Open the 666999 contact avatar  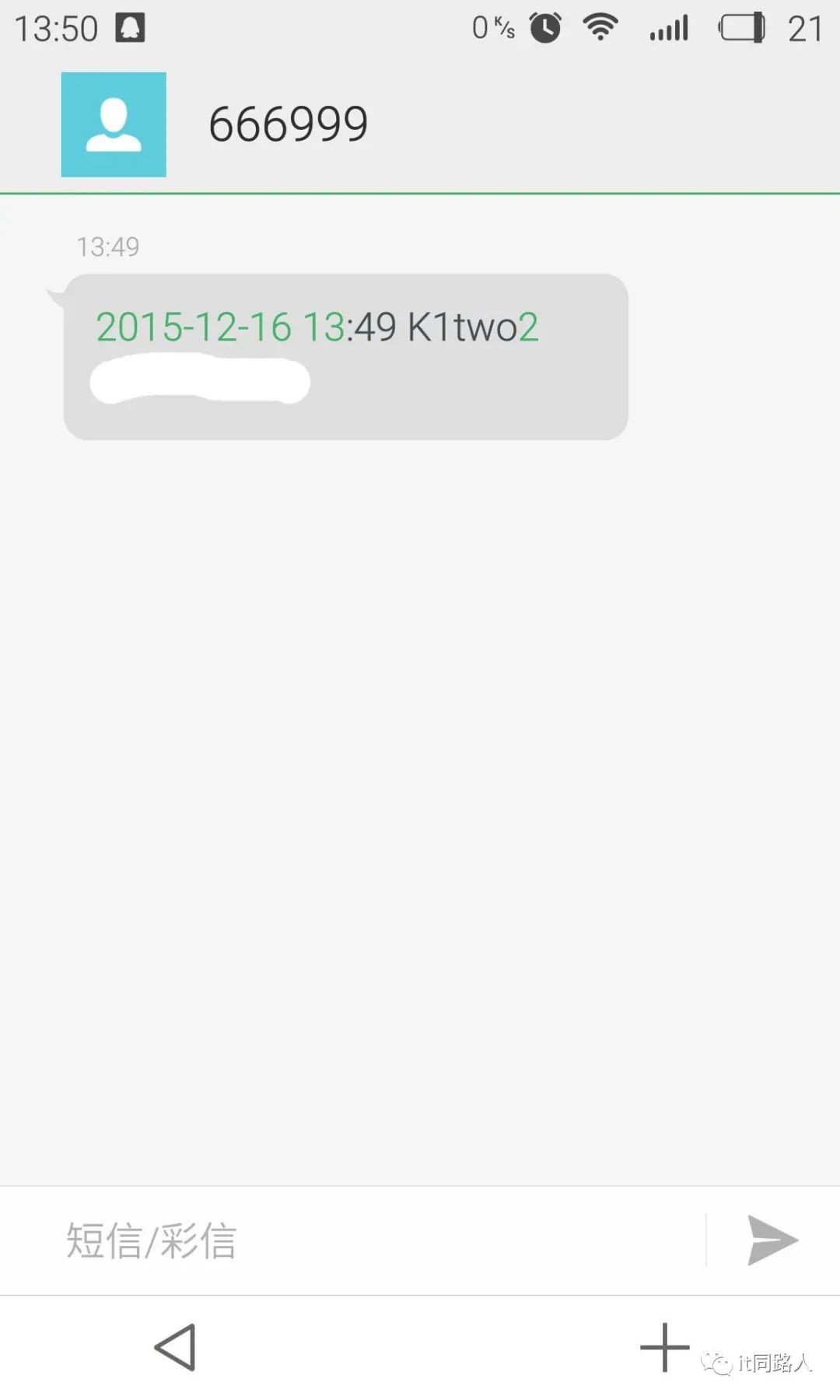[x=114, y=124]
